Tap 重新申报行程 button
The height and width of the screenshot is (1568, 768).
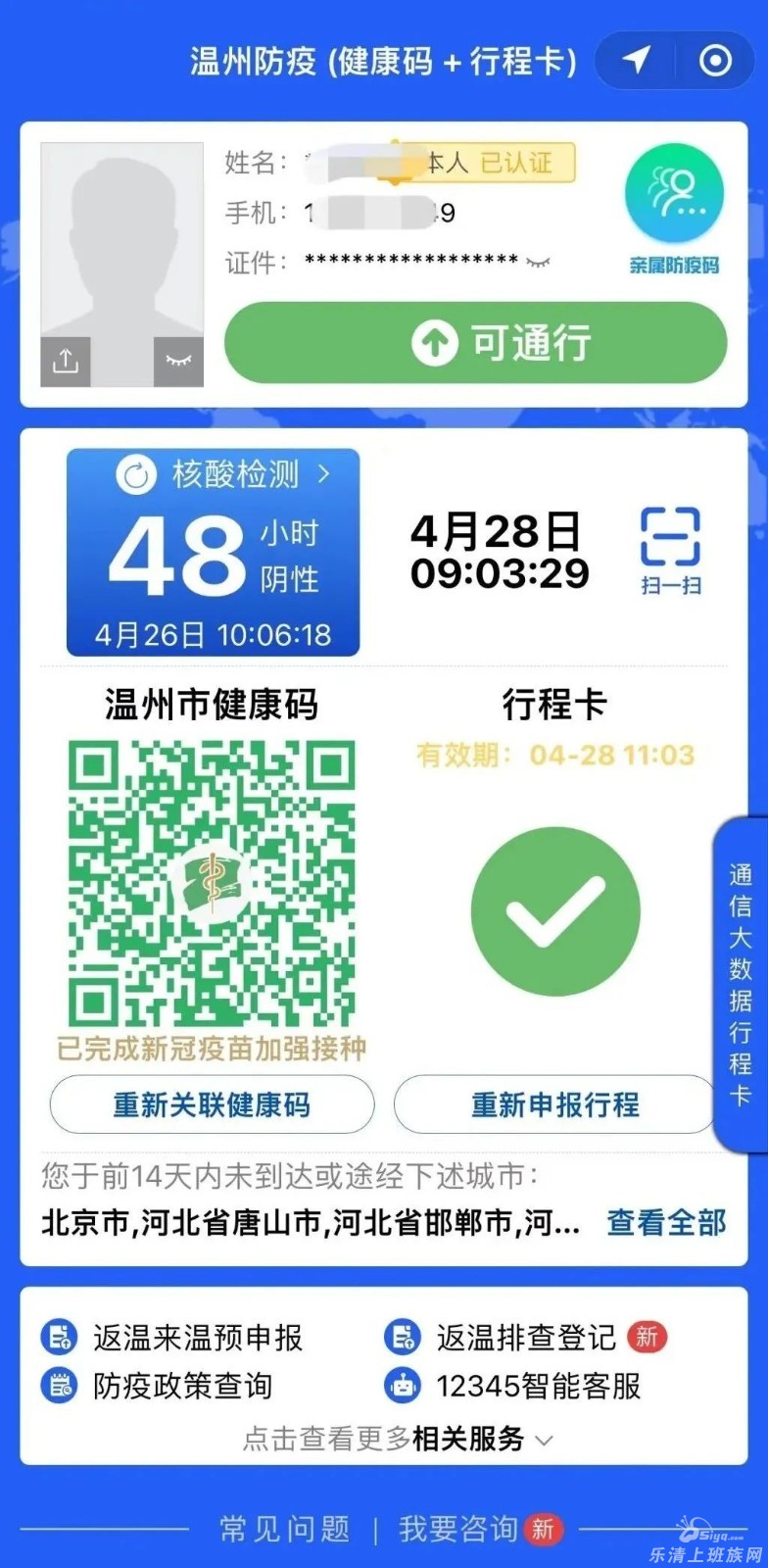point(554,1104)
